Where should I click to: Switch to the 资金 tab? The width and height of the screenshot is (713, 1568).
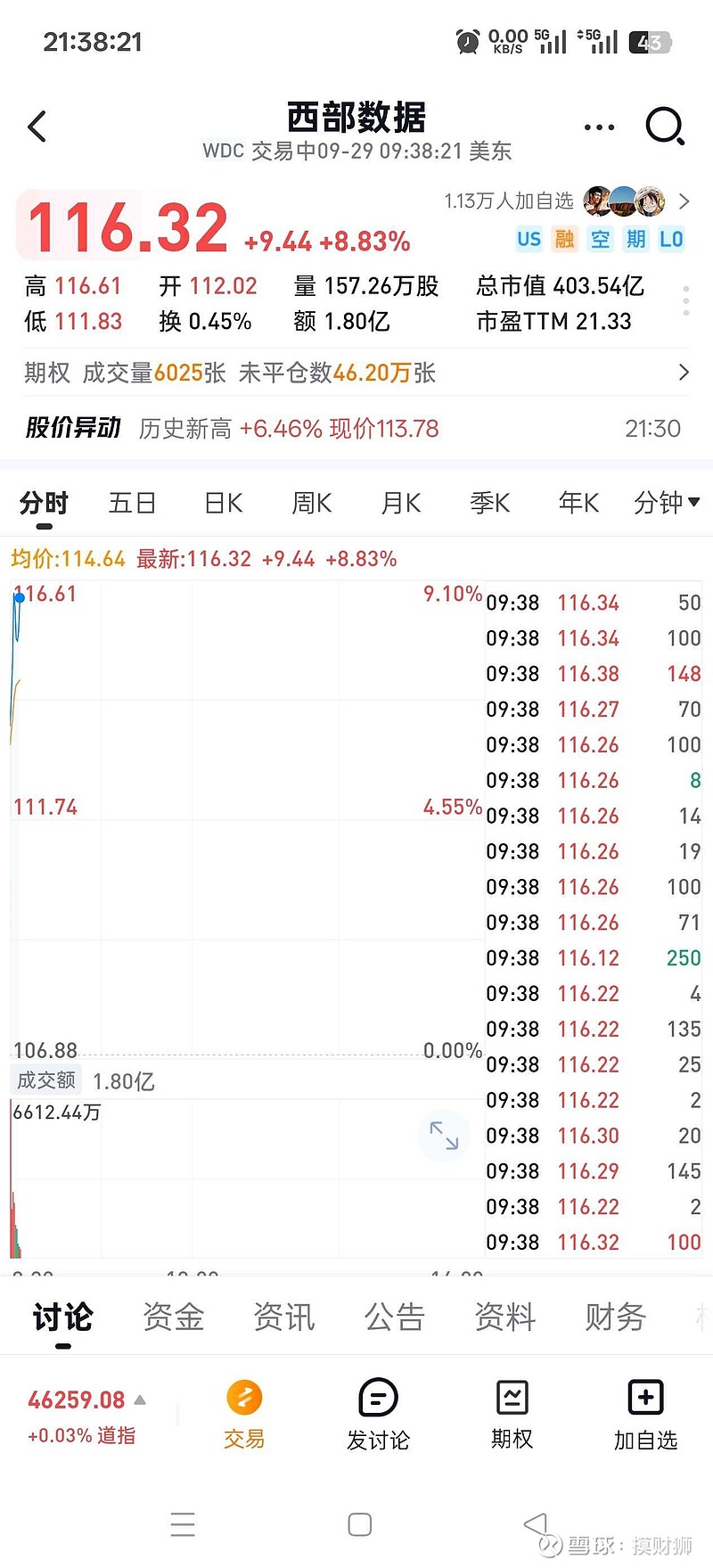pos(174,1317)
